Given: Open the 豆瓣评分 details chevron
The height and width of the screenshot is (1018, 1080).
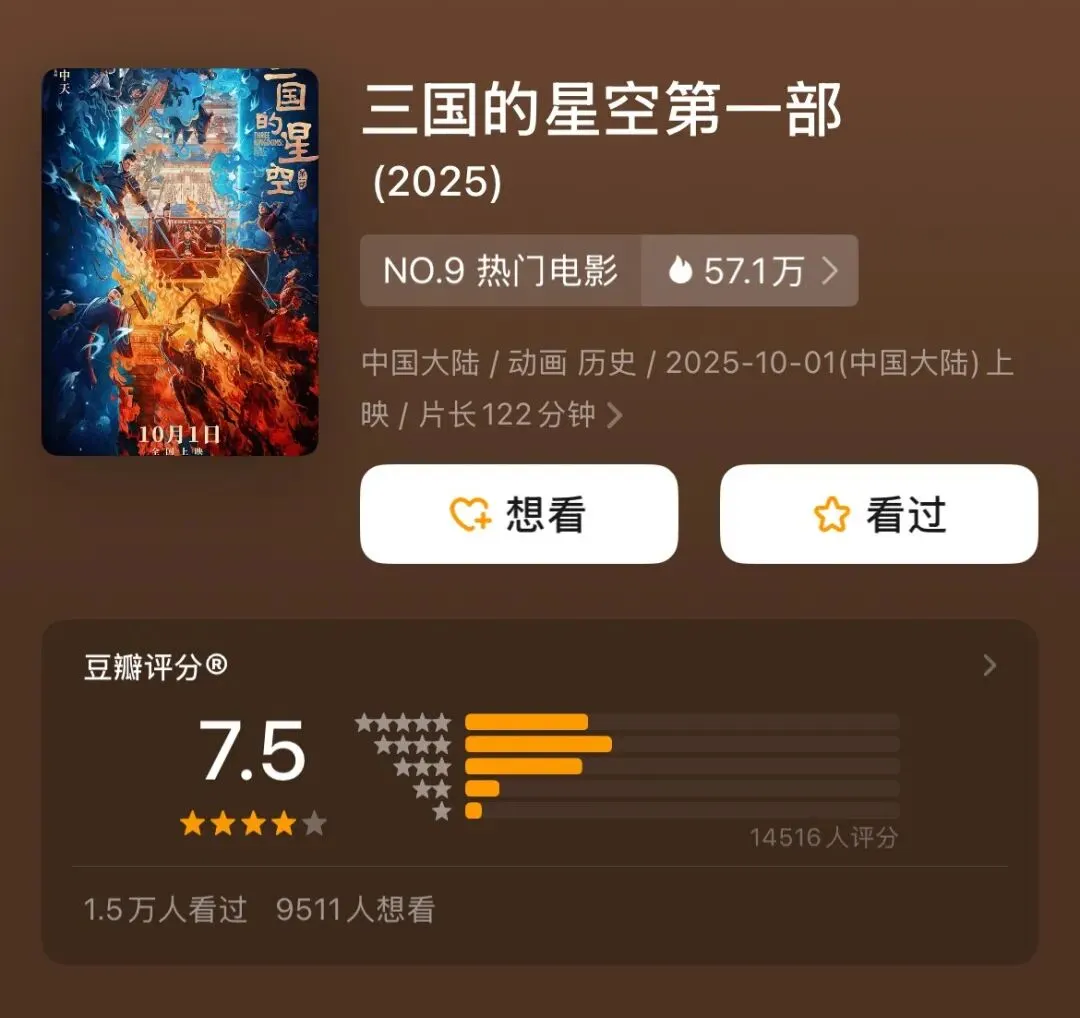Looking at the screenshot, I should point(989,666).
